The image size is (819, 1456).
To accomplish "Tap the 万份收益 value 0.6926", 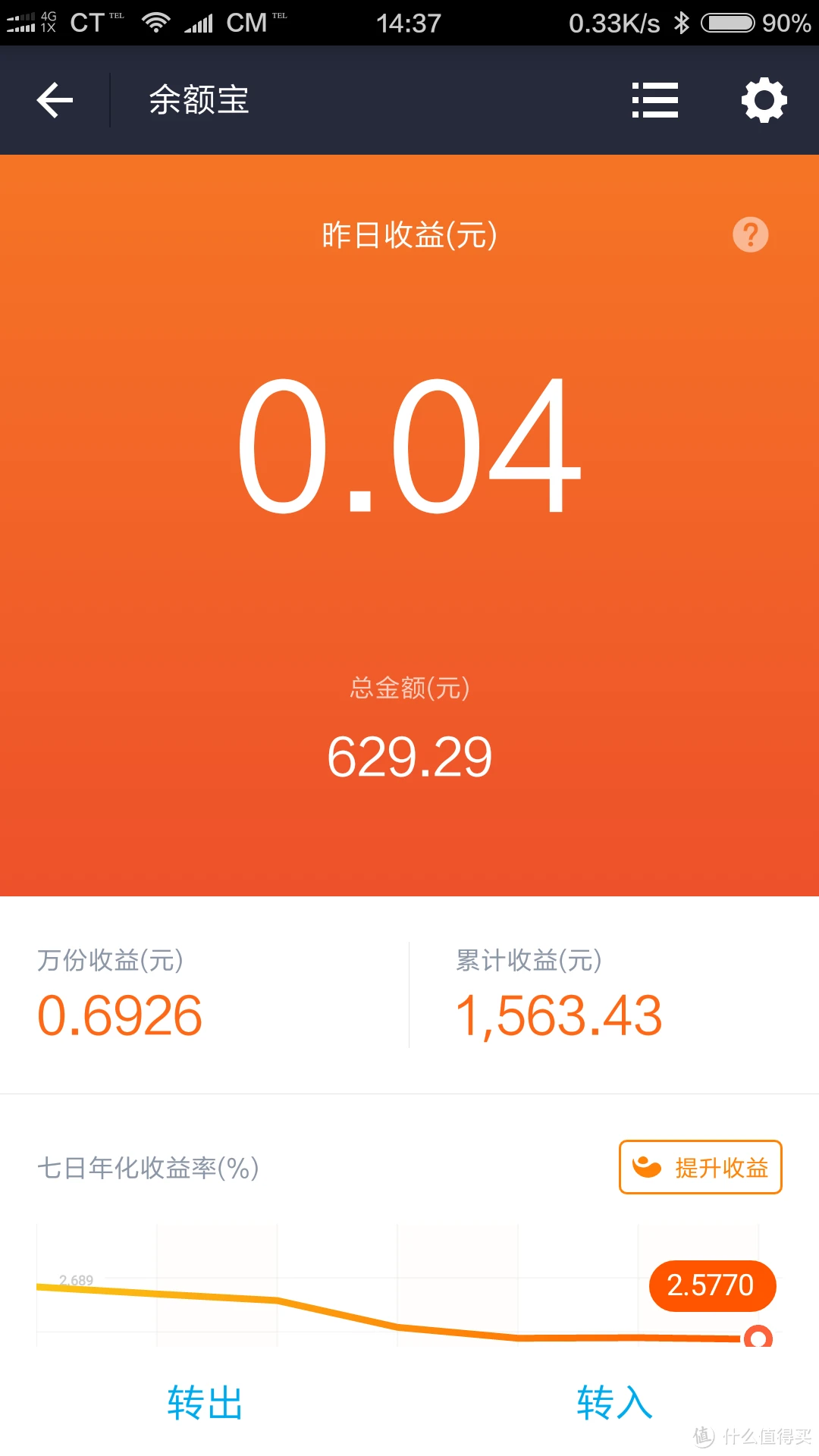I will (x=119, y=1016).
